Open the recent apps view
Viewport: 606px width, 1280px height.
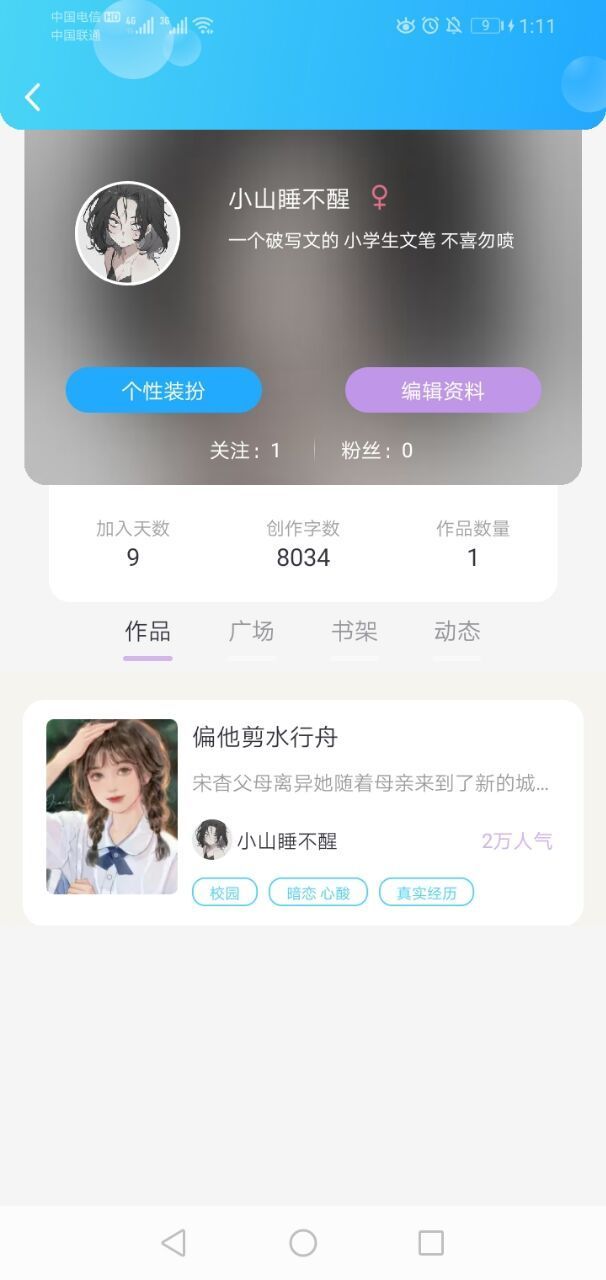431,1243
